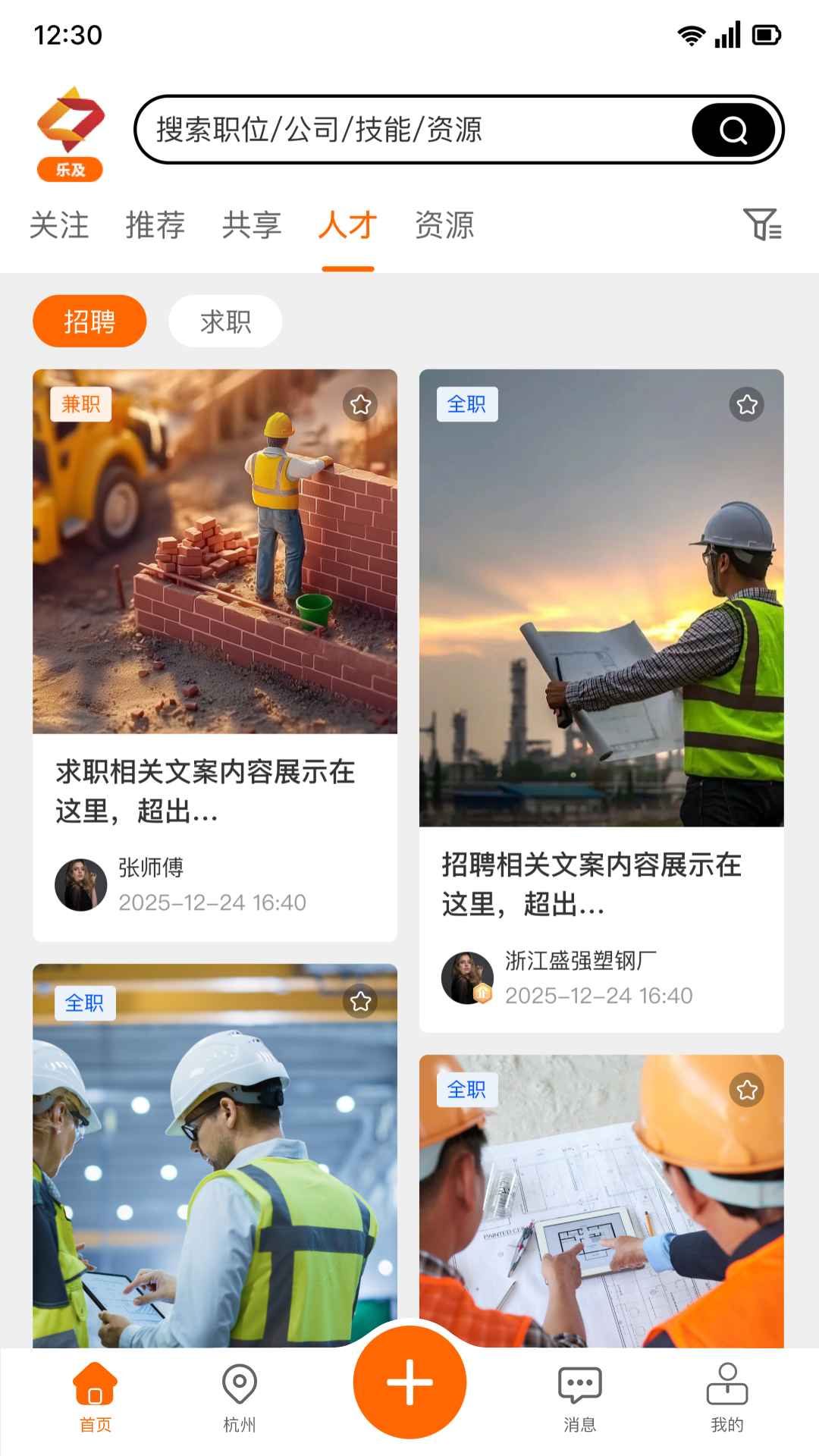Open the 我的 profile tab
The width and height of the screenshot is (819, 1456).
point(726,1397)
